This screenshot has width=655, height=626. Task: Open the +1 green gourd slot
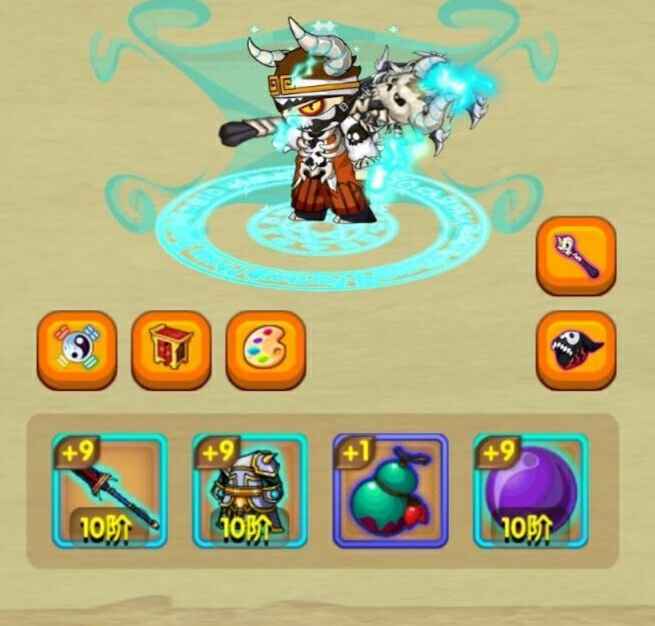pyautogui.click(x=389, y=490)
